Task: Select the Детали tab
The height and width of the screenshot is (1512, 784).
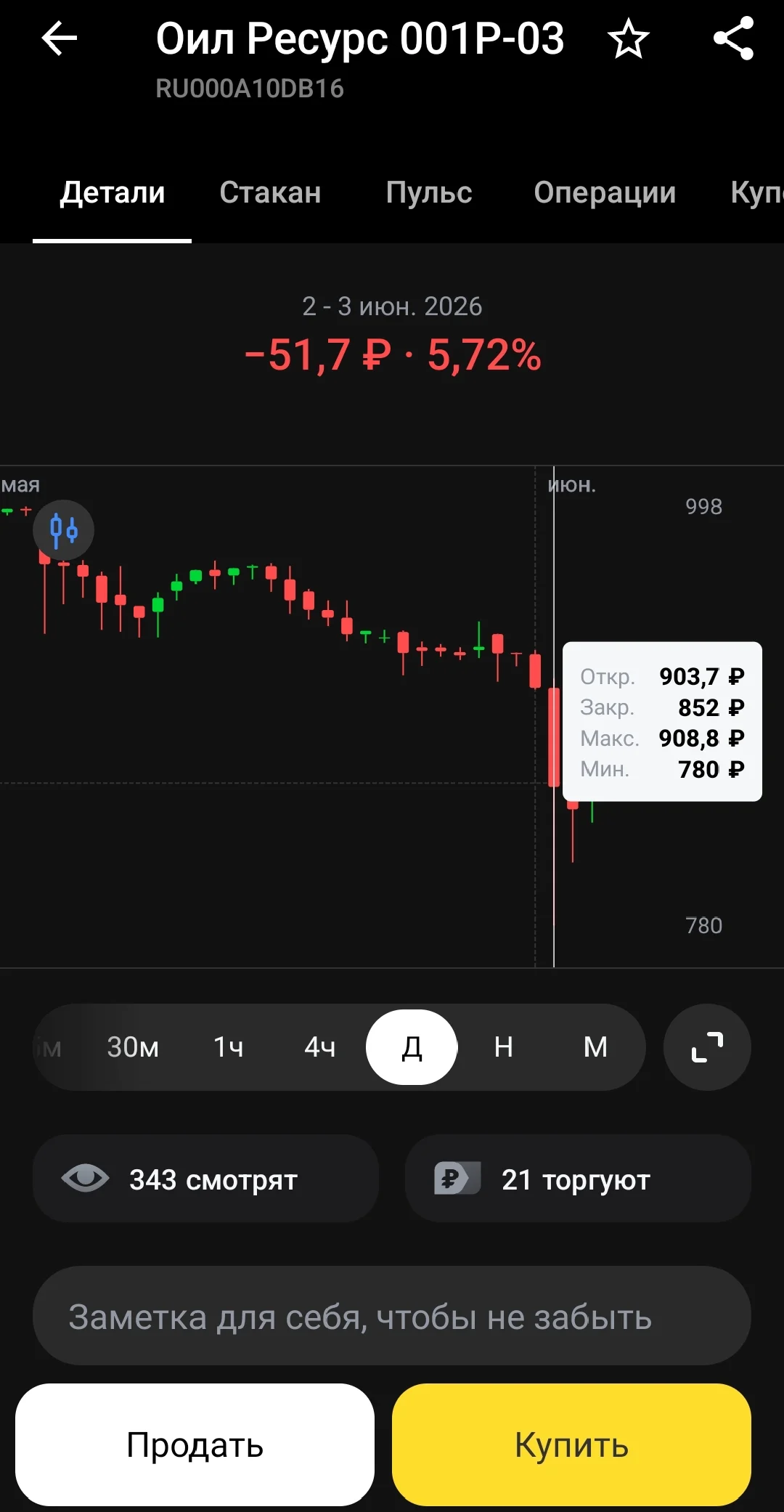Action: pos(113,192)
